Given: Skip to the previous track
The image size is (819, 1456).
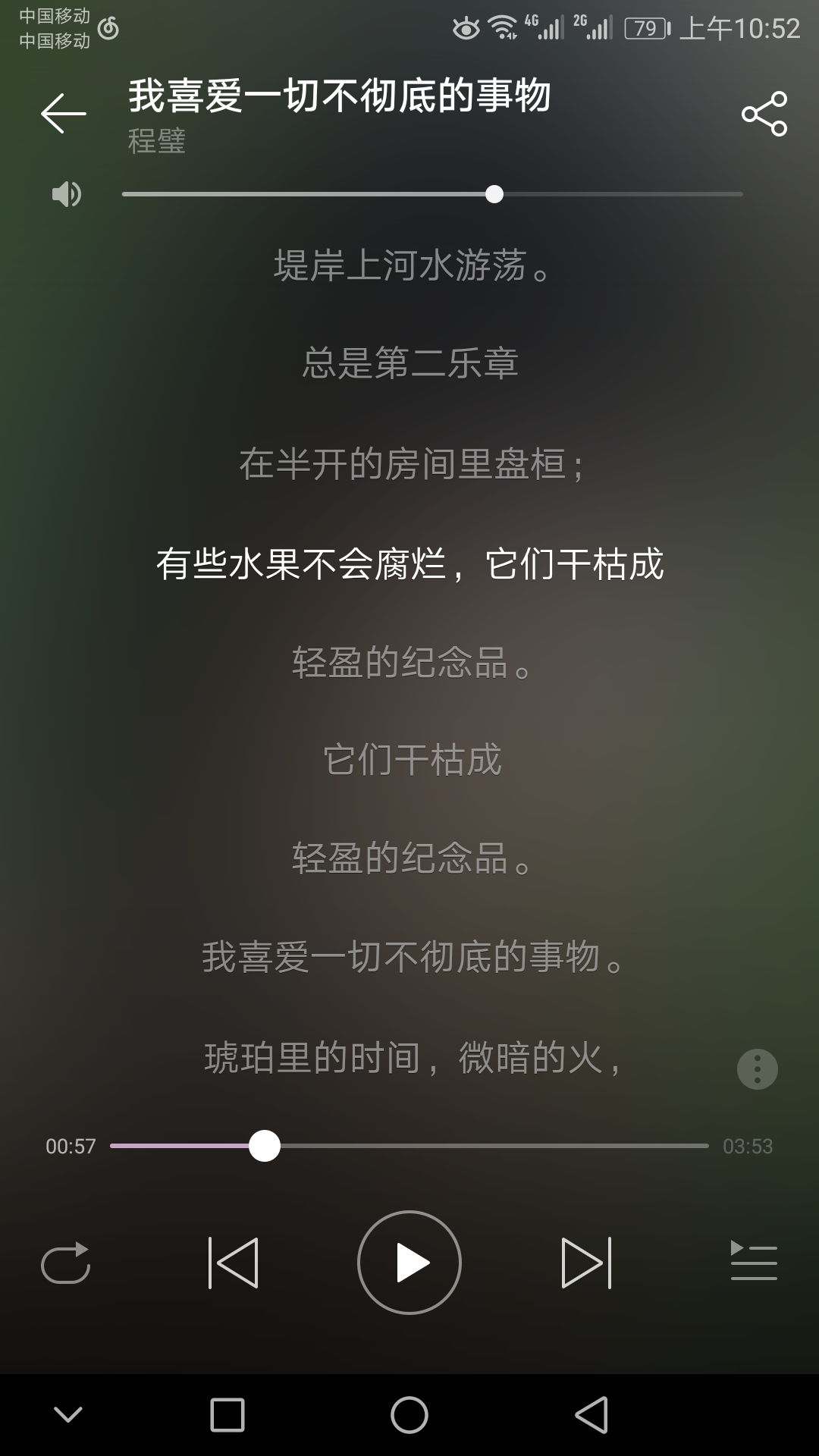Looking at the screenshot, I should click(233, 1263).
